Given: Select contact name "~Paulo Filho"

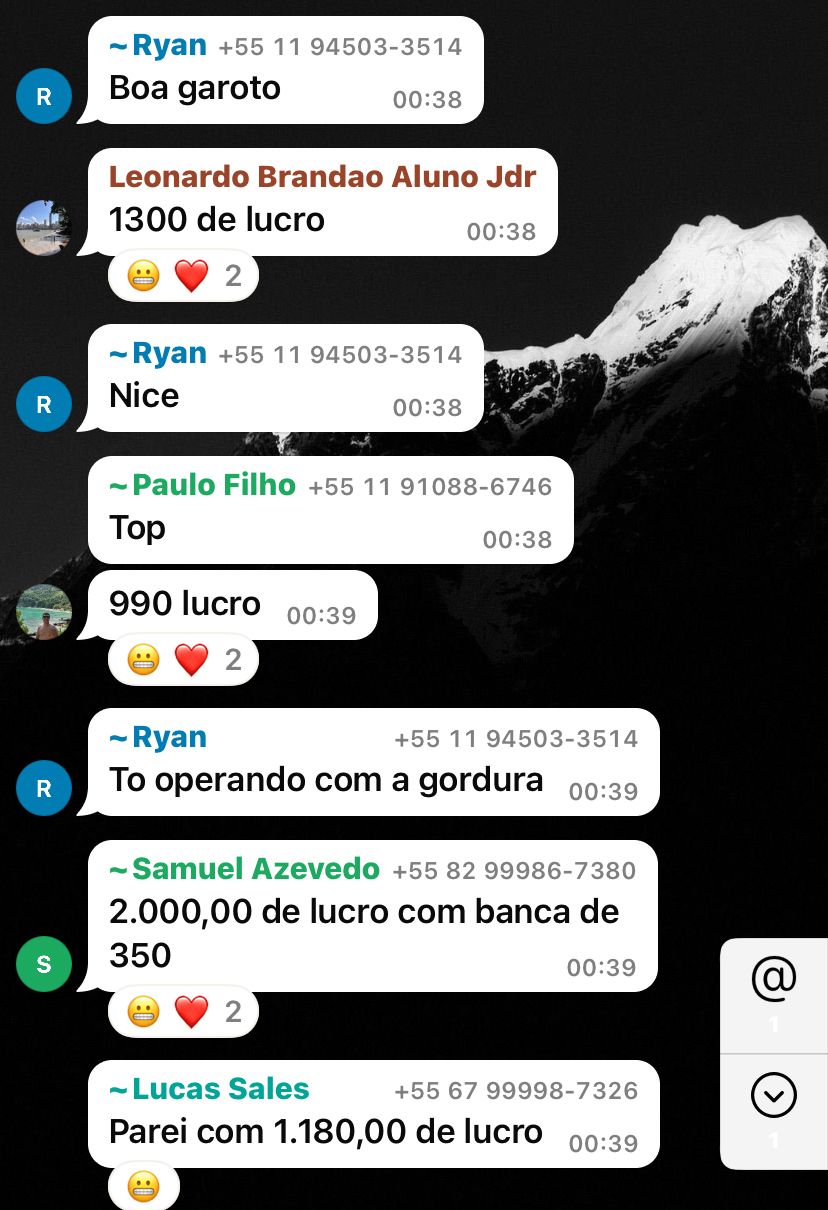Looking at the screenshot, I should [201, 486].
